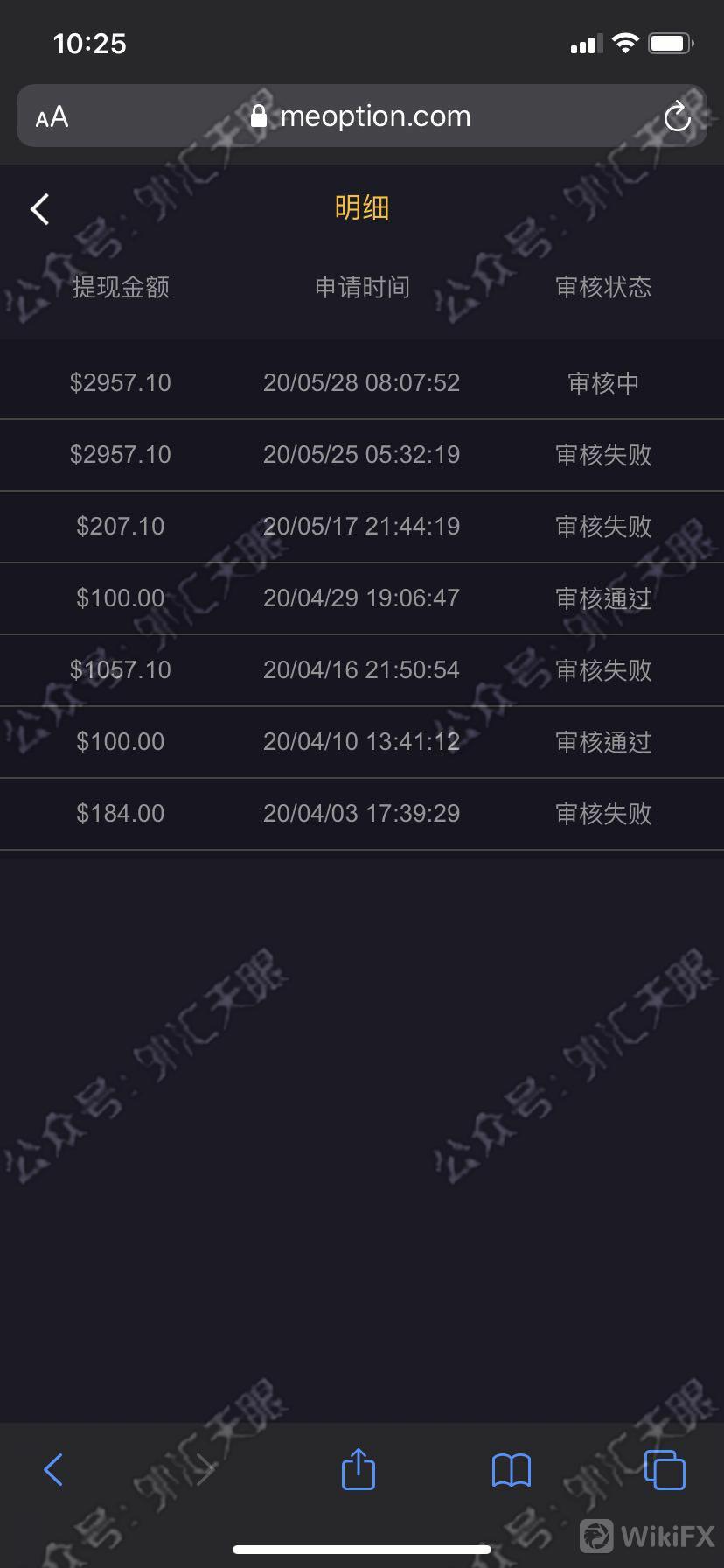Select the 审核状态 column header
The height and width of the screenshot is (1568, 724).
pos(602,288)
